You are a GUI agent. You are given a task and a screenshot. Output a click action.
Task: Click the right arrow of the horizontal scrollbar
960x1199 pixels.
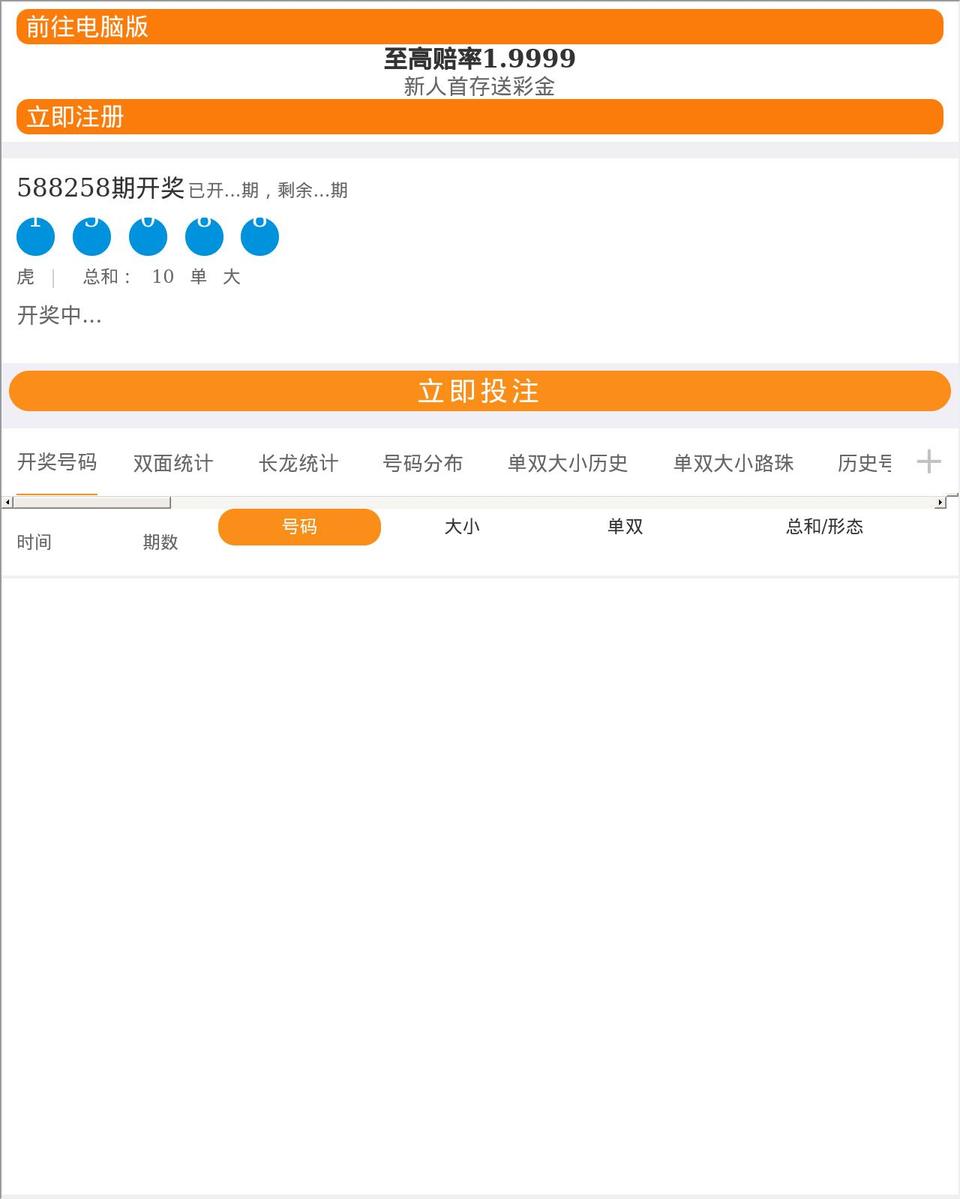941,500
